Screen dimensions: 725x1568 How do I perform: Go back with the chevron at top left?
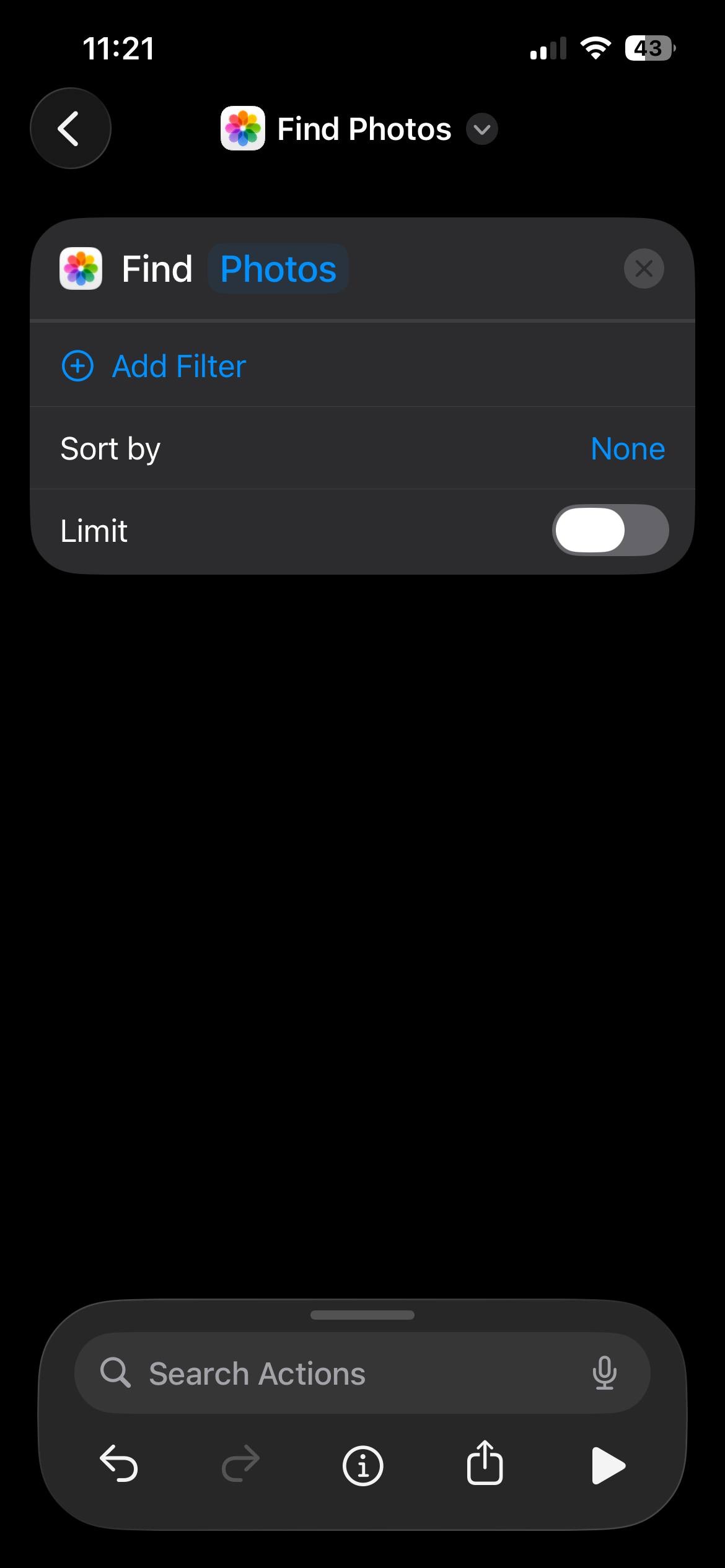70,128
